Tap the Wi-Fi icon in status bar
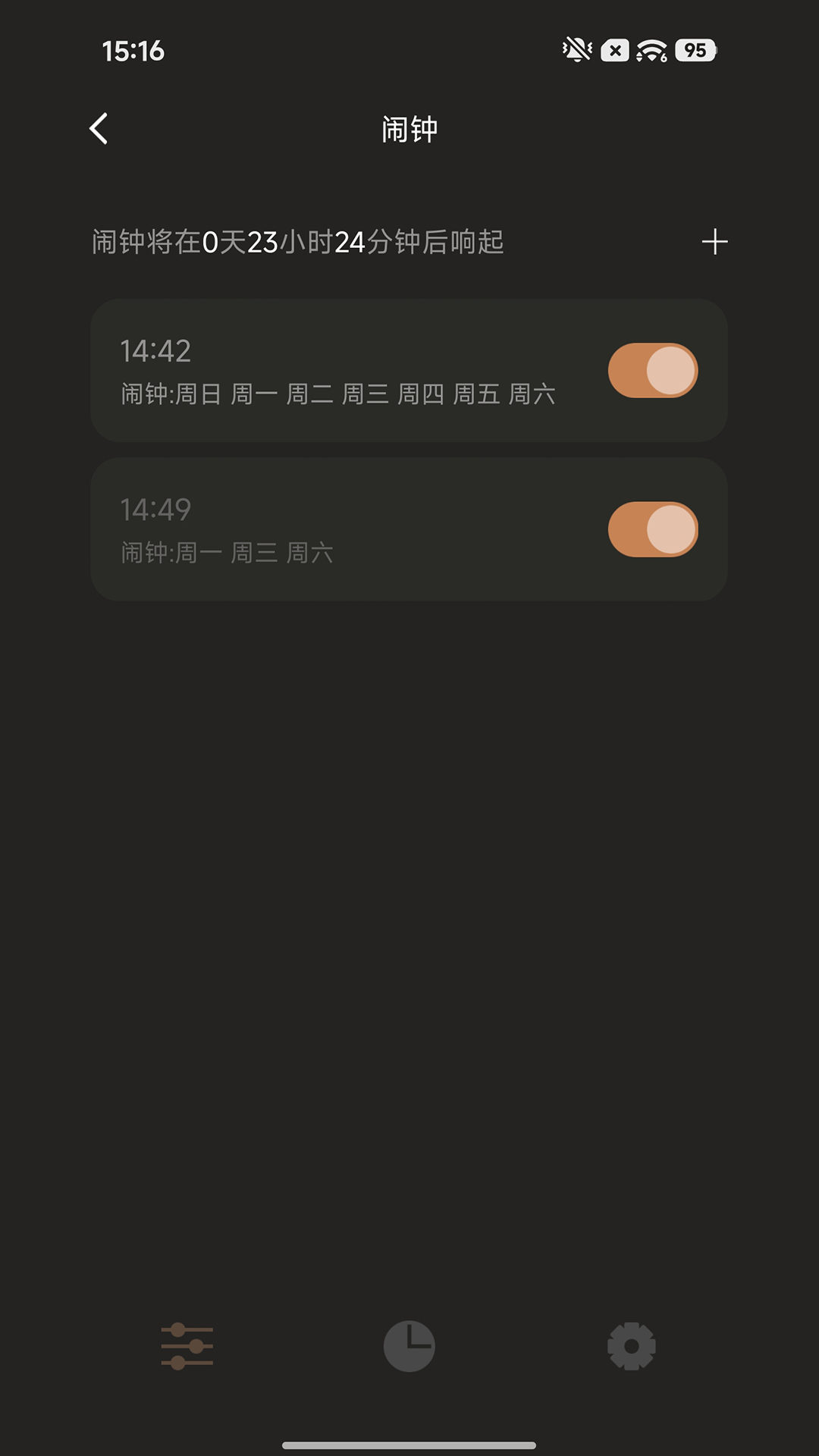819x1456 pixels. click(x=653, y=50)
